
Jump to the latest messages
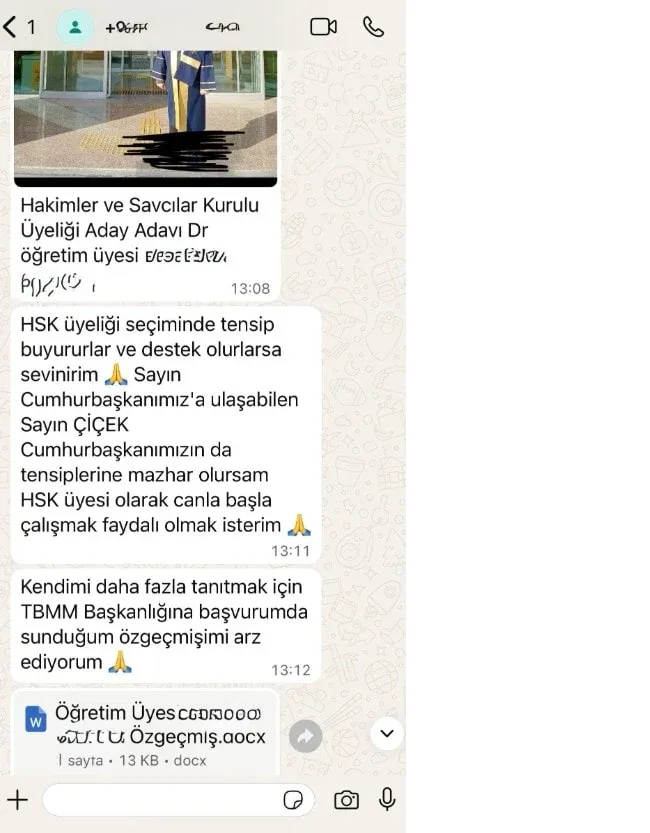(x=387, y=734)
